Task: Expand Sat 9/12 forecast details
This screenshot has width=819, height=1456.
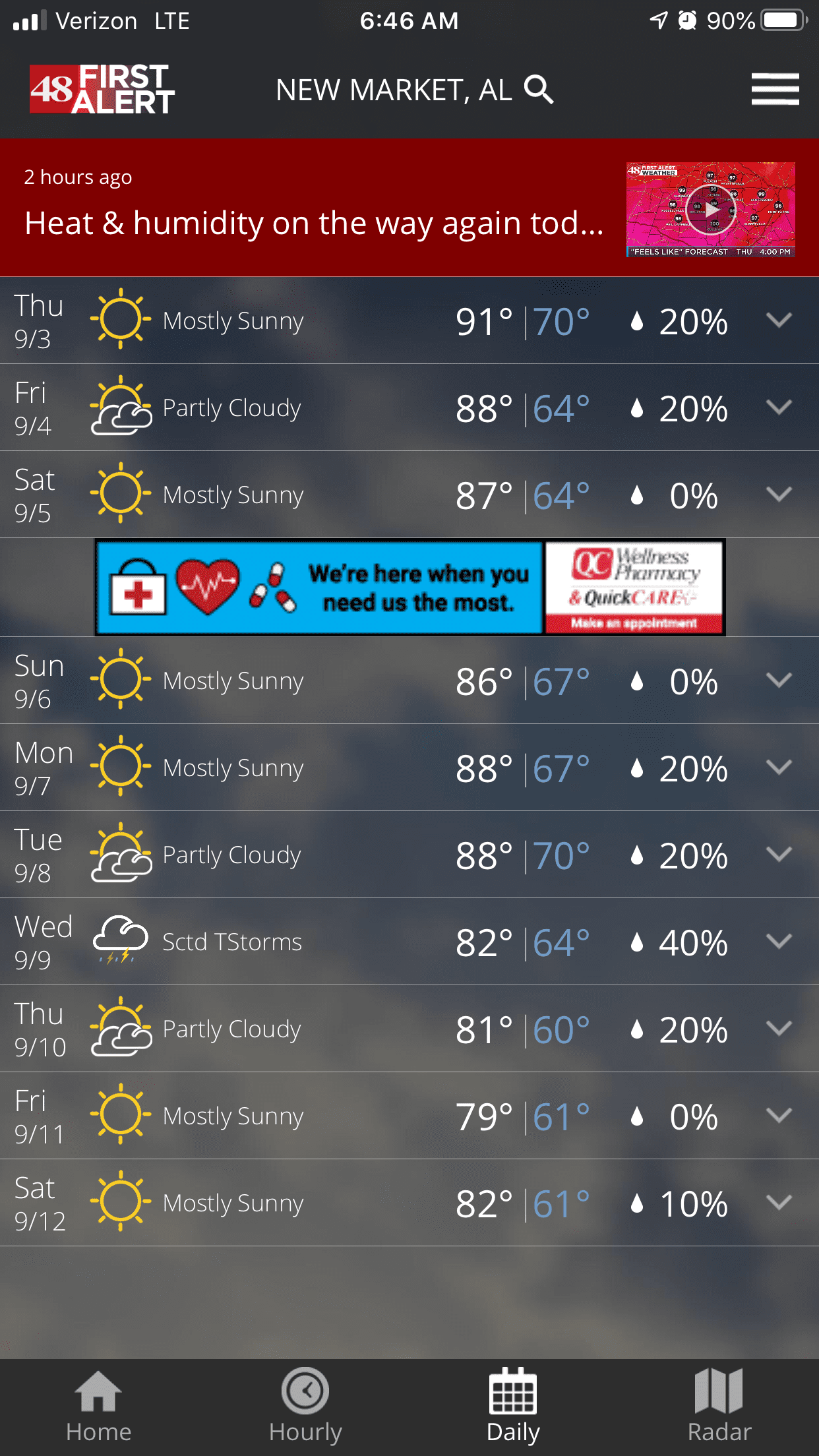Action: [x=779, y=1203]
